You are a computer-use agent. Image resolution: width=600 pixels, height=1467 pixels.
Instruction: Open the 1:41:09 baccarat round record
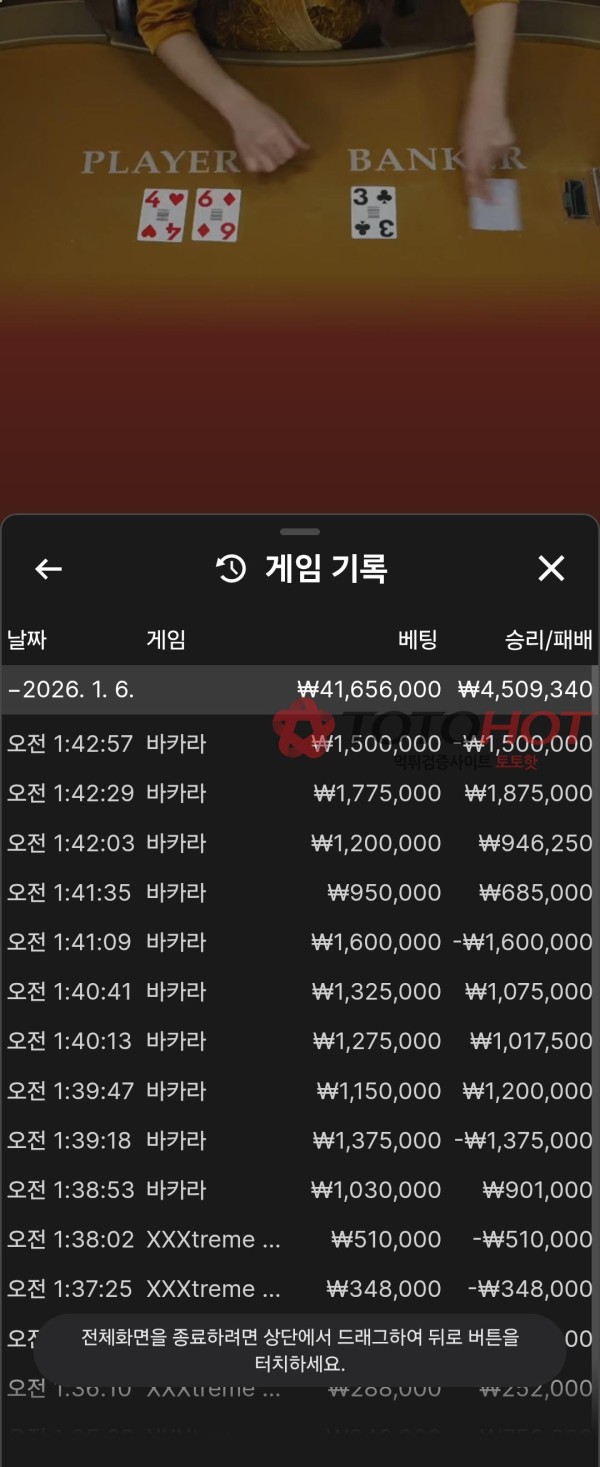tap(300, 942)
